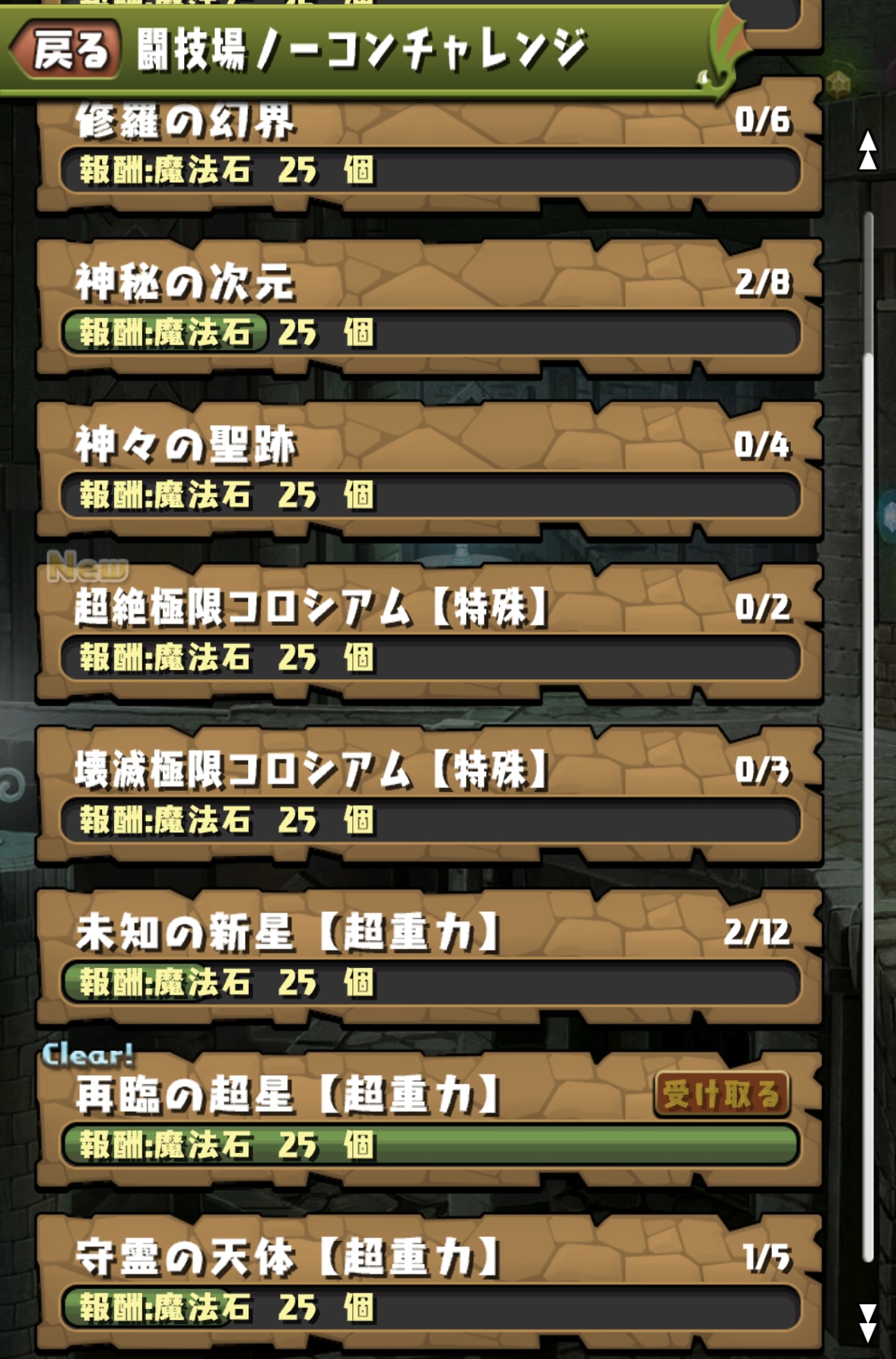Image resolution: width=896 pixels, height=1359 pixels.
Task: Select 壊滅極限コロシアム【特殊】 row
Action: click(x=430, y=795)
